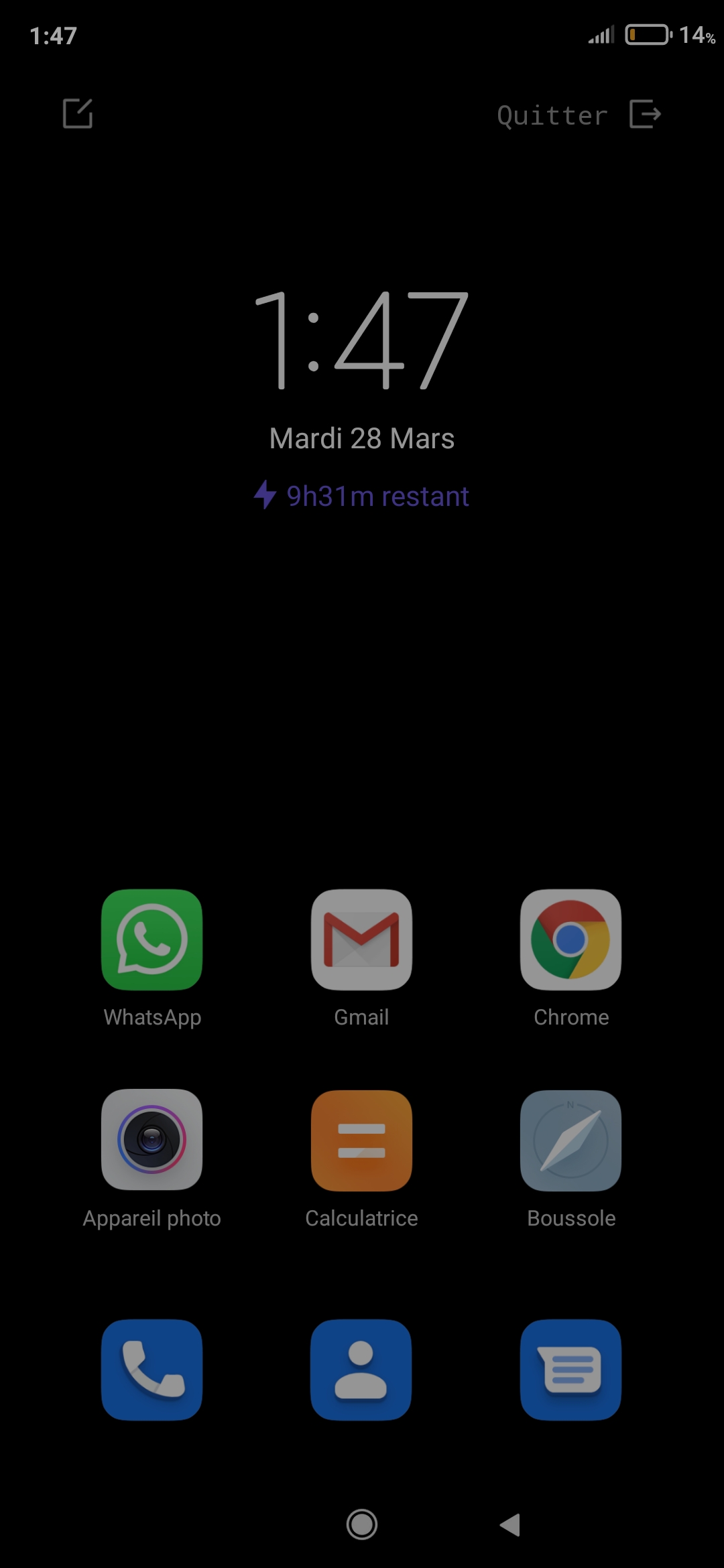The width and height of the screenshot is (724, 1568).
Task: Exit ultra battery saver via Quitter
Action: point(579,114)
